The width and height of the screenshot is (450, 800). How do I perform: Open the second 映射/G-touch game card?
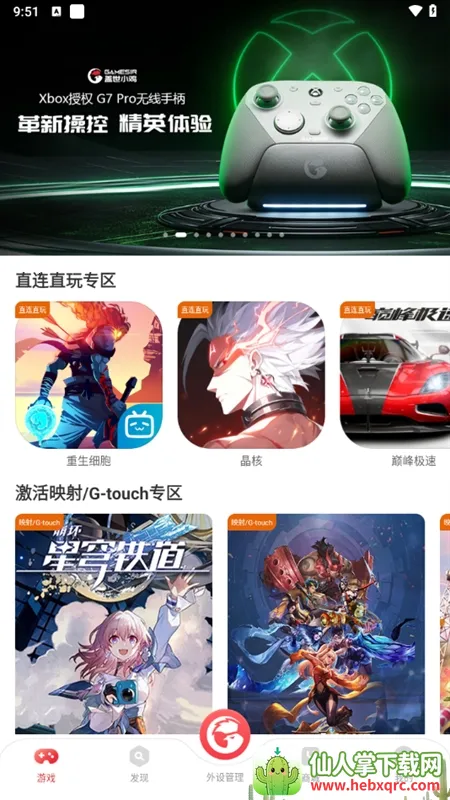tap(326, 623)
